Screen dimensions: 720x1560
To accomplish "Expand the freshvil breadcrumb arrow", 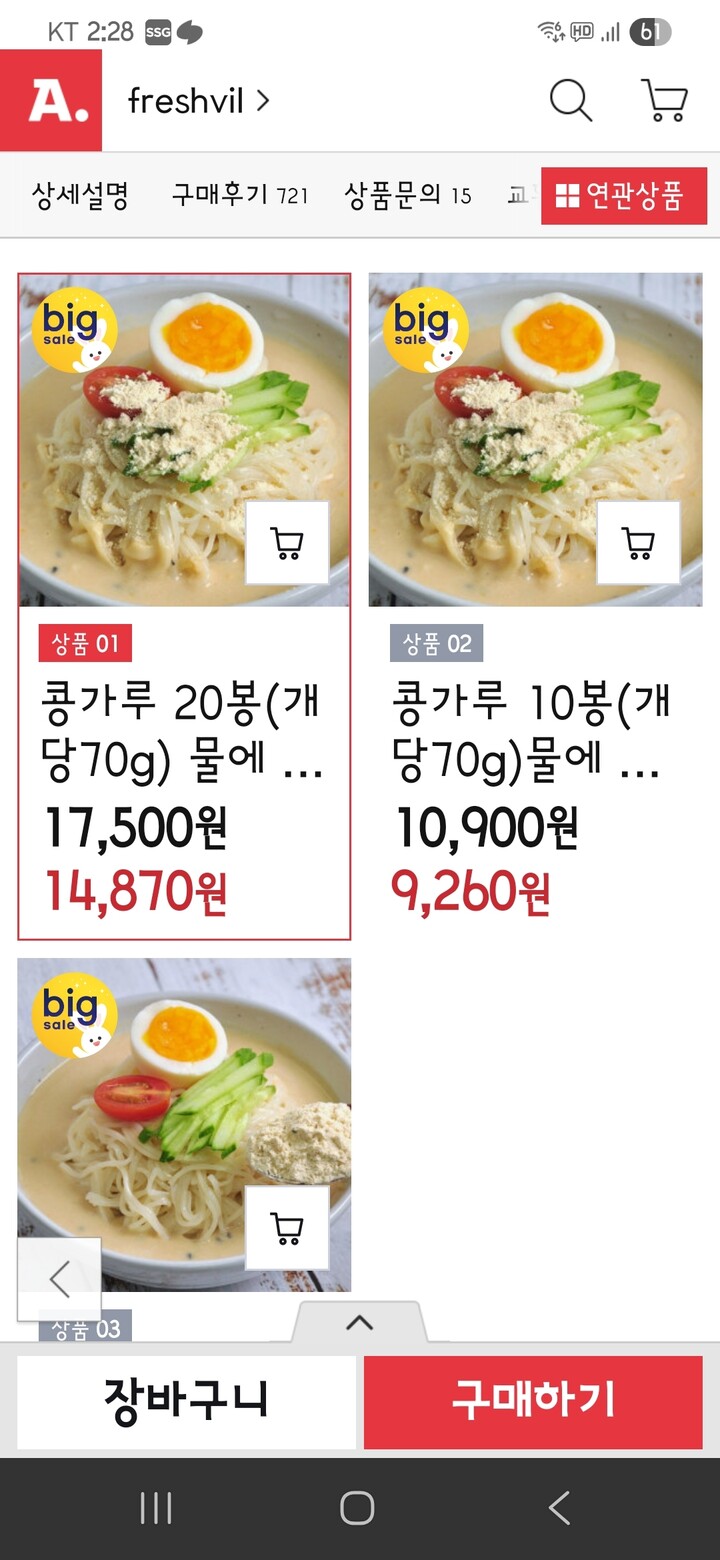I will tap(262, 100).
